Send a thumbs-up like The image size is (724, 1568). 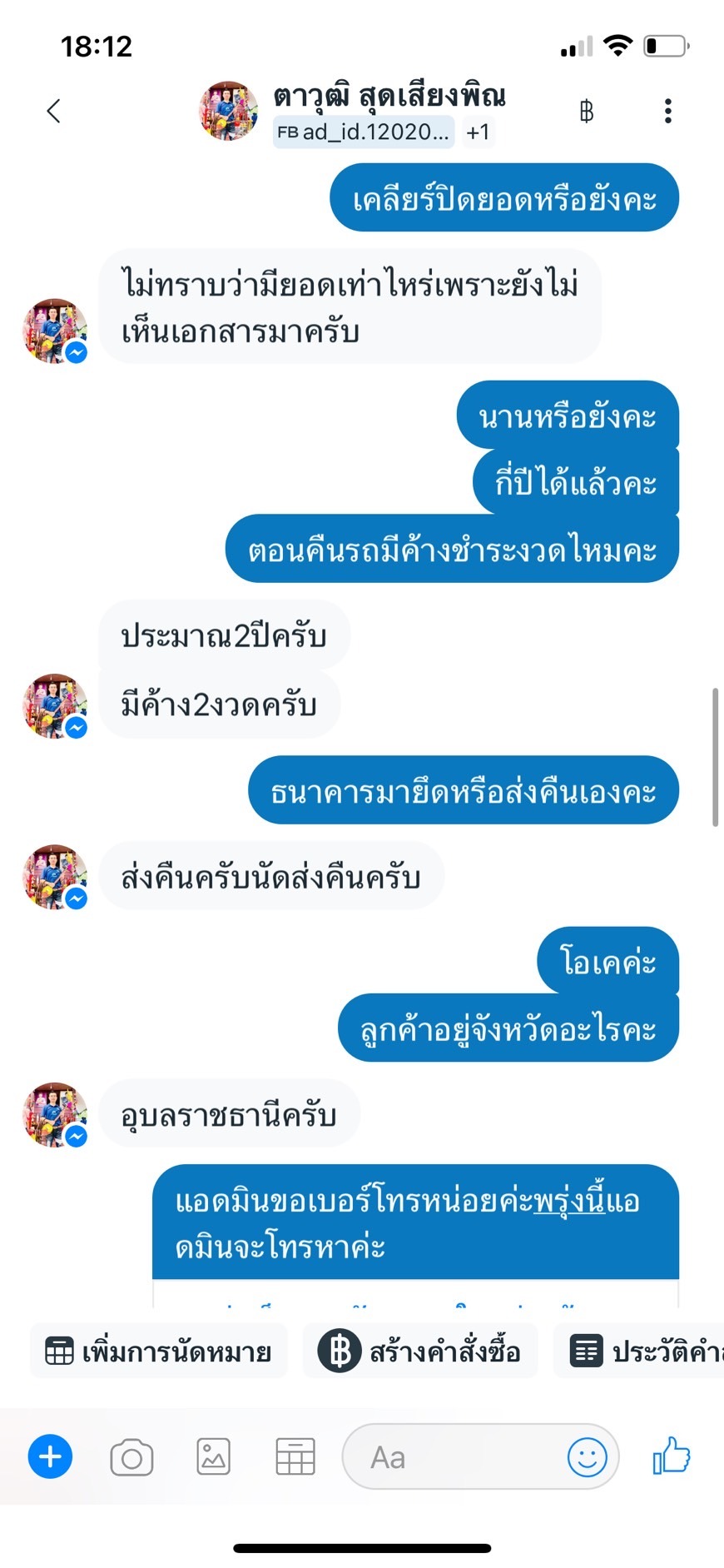tap(672, 1456)
